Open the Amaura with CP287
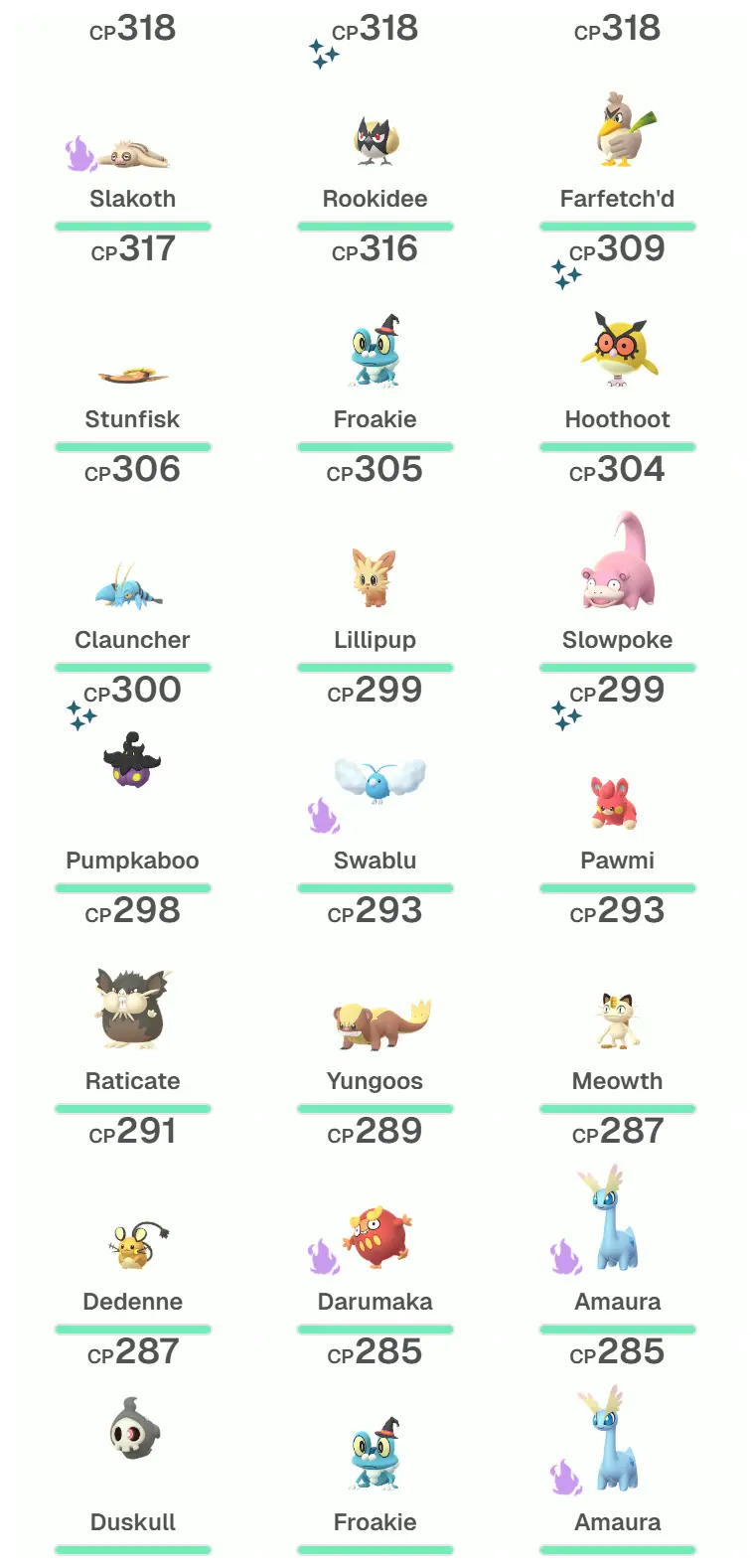 [x=618, y=1222]
